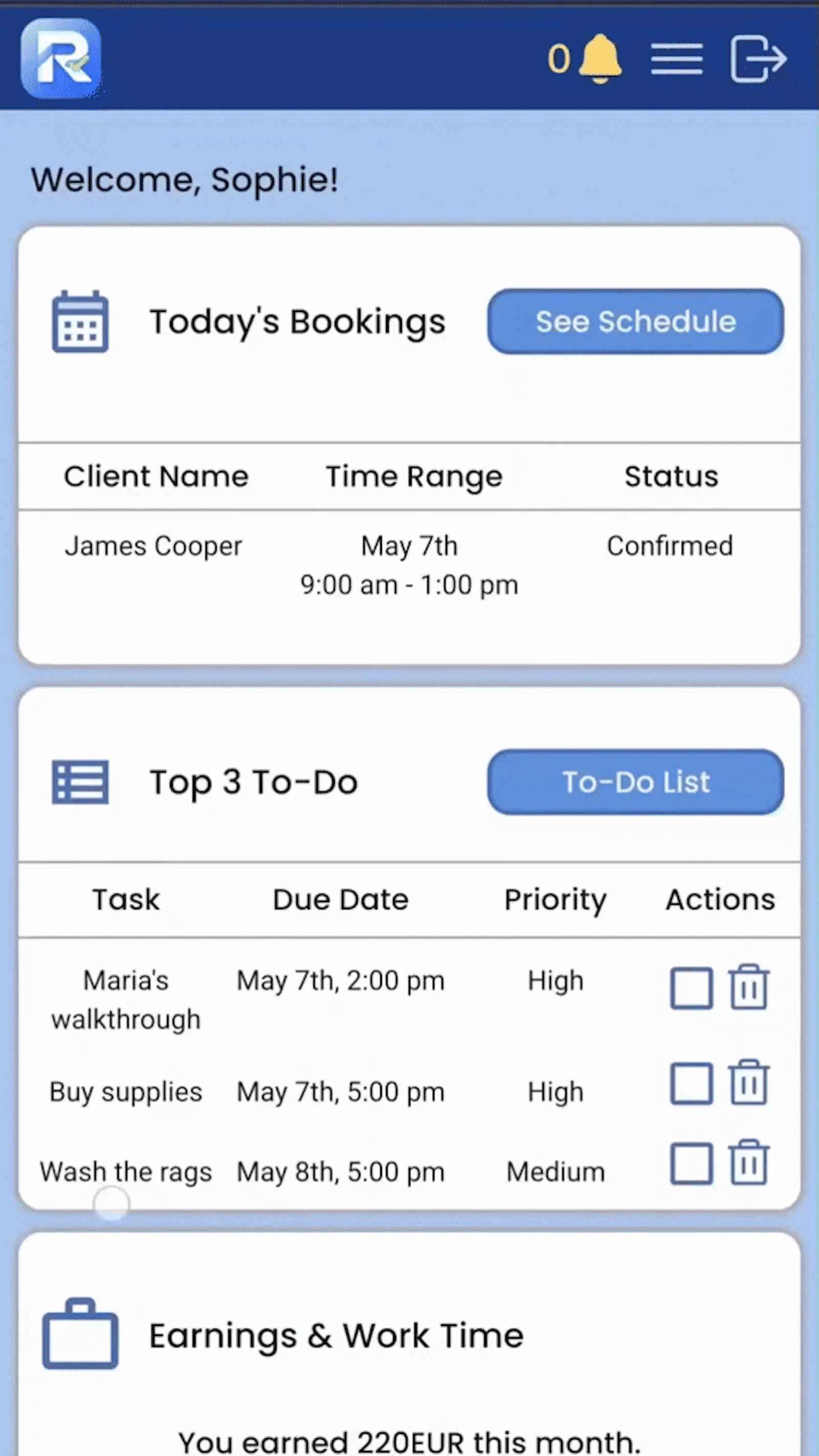The height and width of the screenshot is (1456, 819).
Task: Tap the logout icon
Action: pos(759,59)
